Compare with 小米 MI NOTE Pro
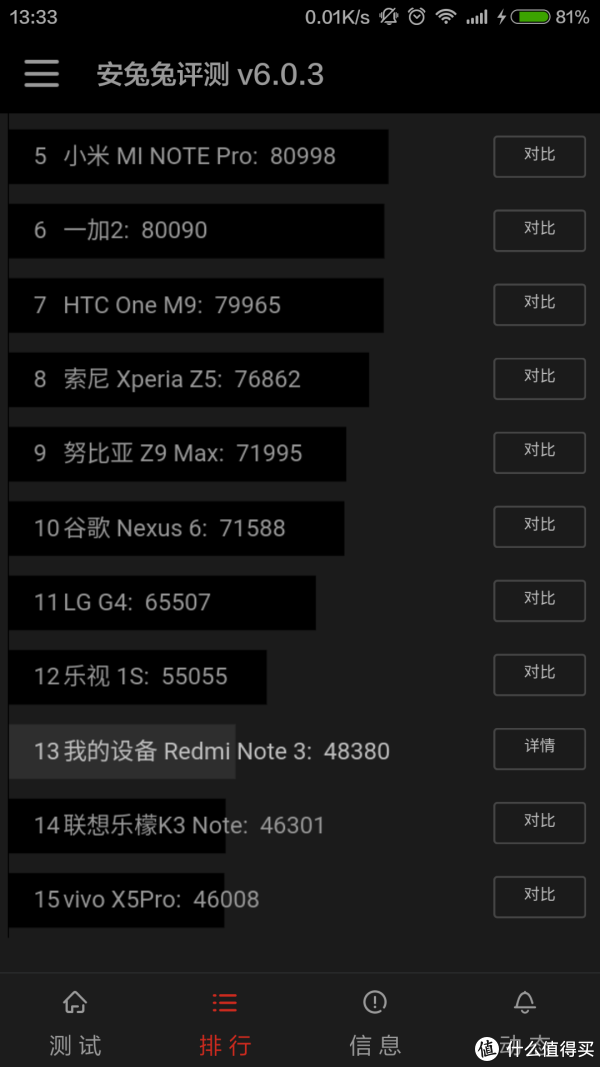 [x=539, y=157]
